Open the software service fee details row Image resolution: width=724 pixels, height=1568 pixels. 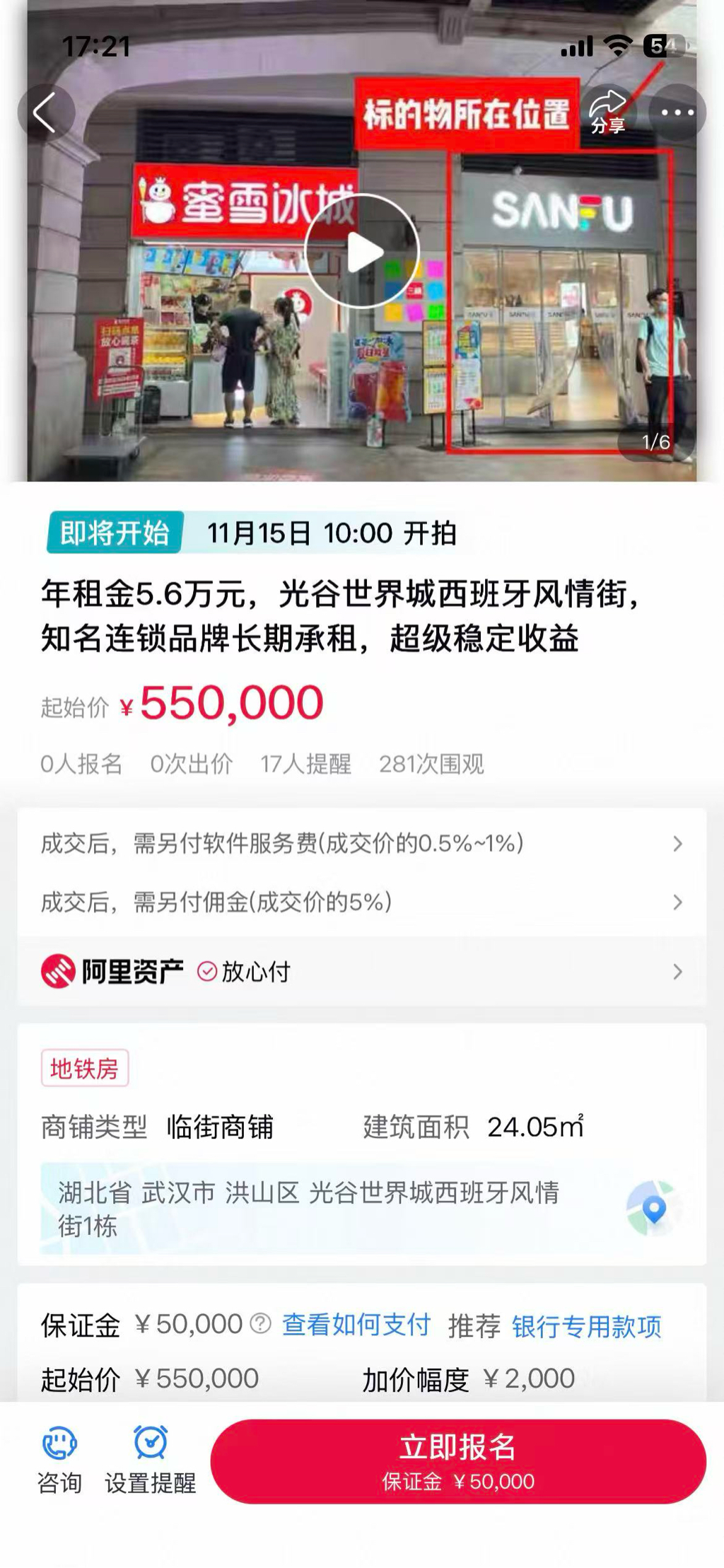362,843
